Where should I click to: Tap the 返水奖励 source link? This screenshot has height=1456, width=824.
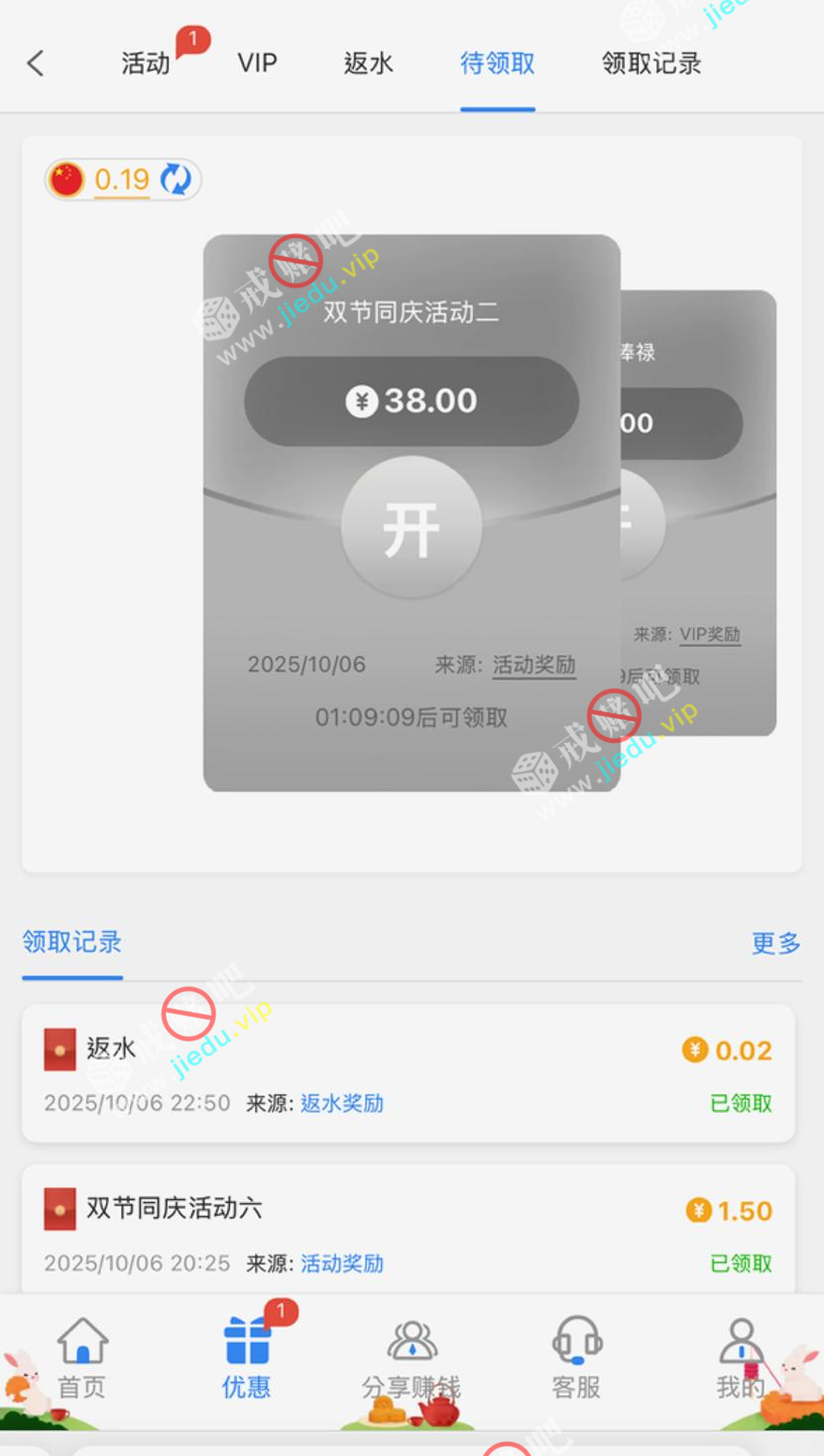click(342, 1103)
